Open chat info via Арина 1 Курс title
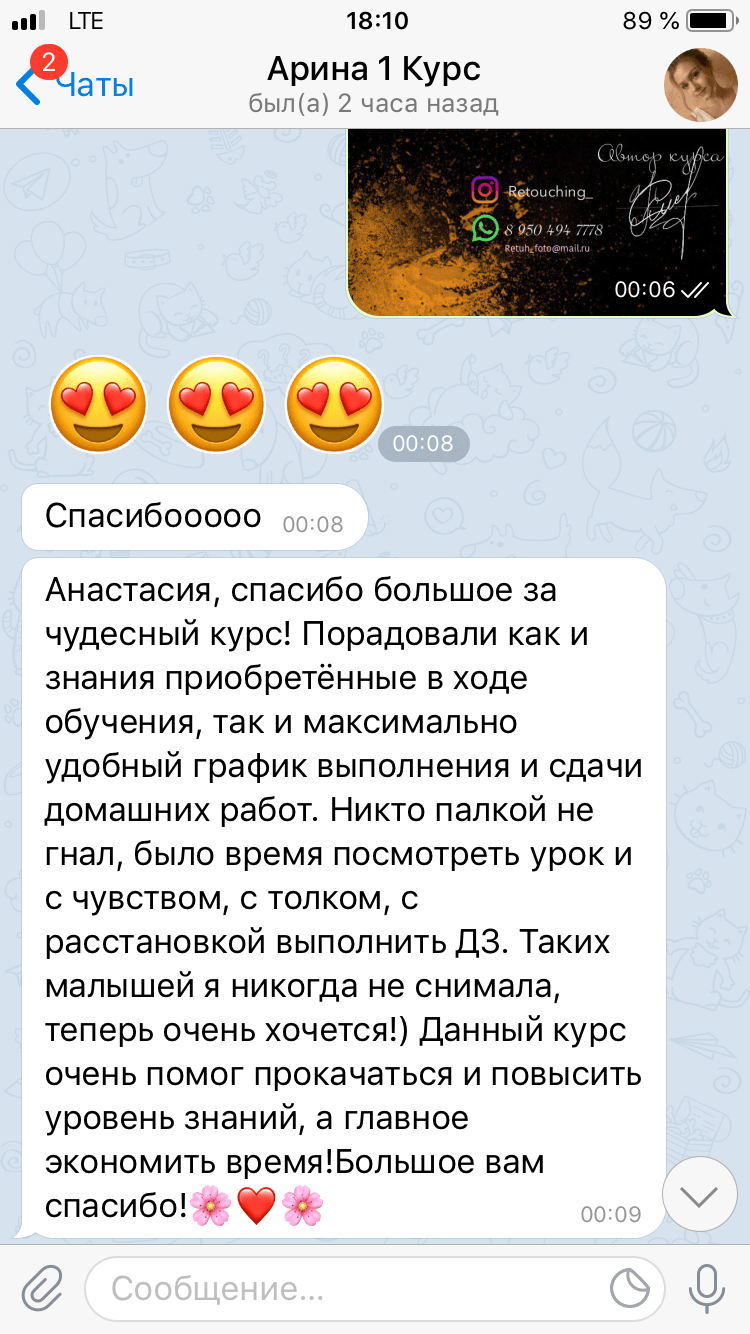Screen dimensions: 750x1334 pos(374,70)
